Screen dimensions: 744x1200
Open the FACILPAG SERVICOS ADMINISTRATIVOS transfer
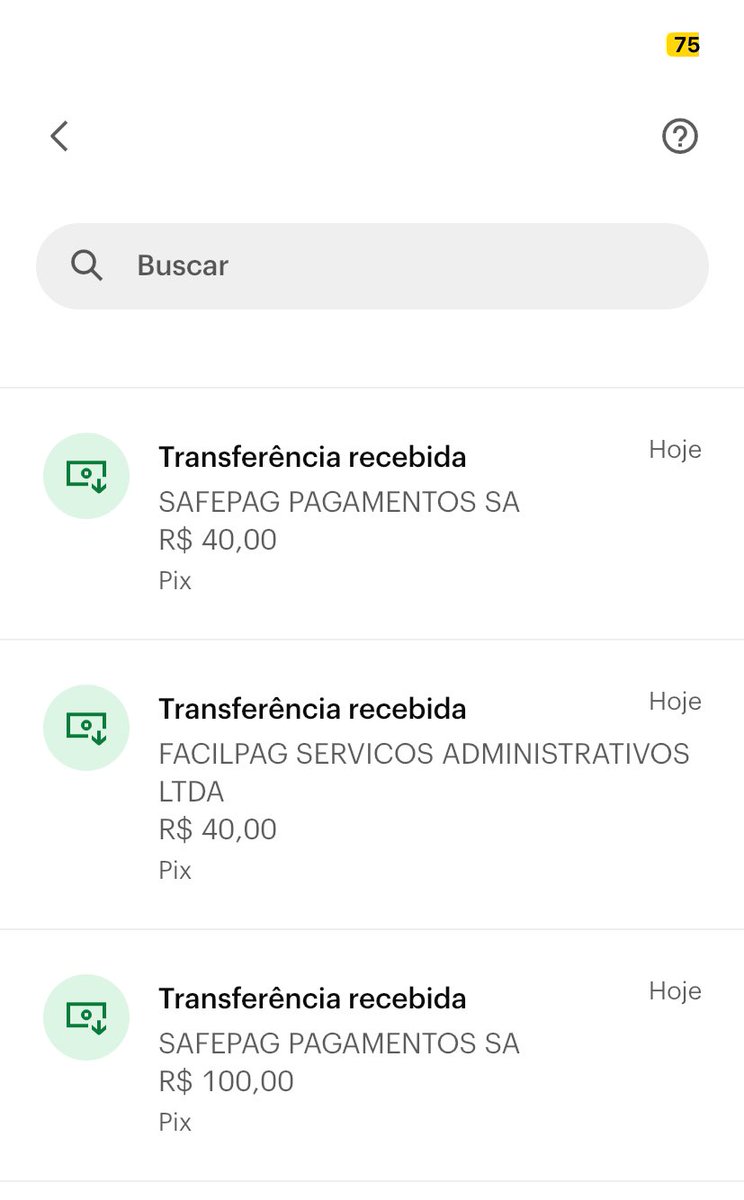point(372,785)
